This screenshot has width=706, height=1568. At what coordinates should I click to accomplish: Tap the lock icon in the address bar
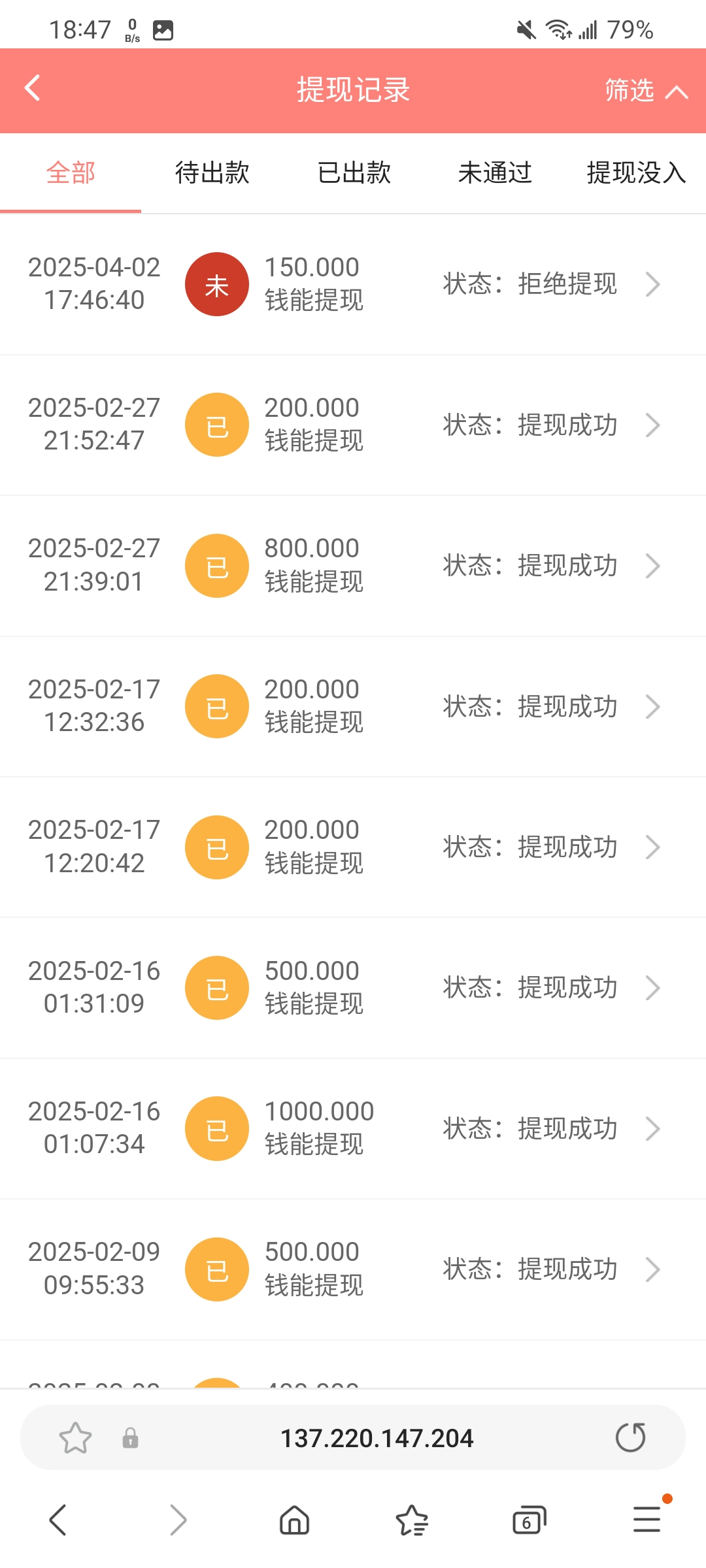click(130, 1437)
